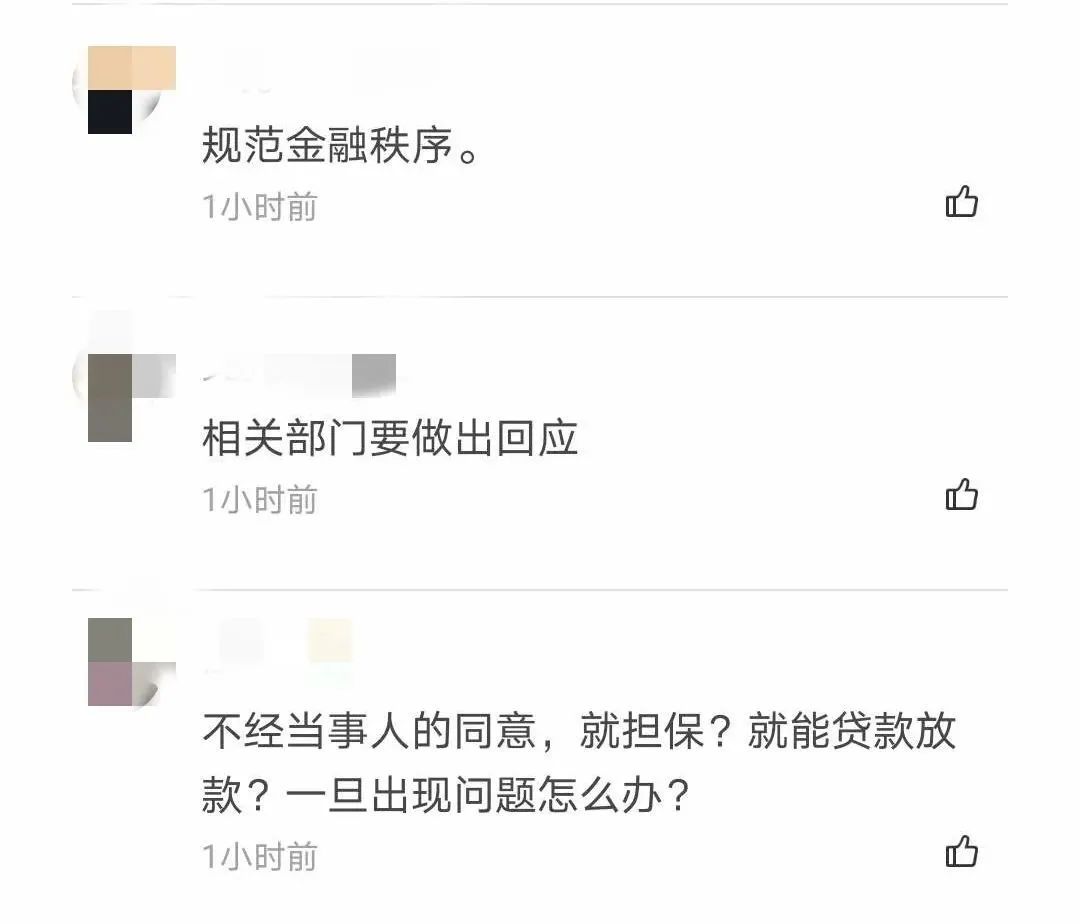Screen dimensions: 1080x924
Task: Open avatar of "不经当事人的同意" commenter
Action: (x=117, y=661)
